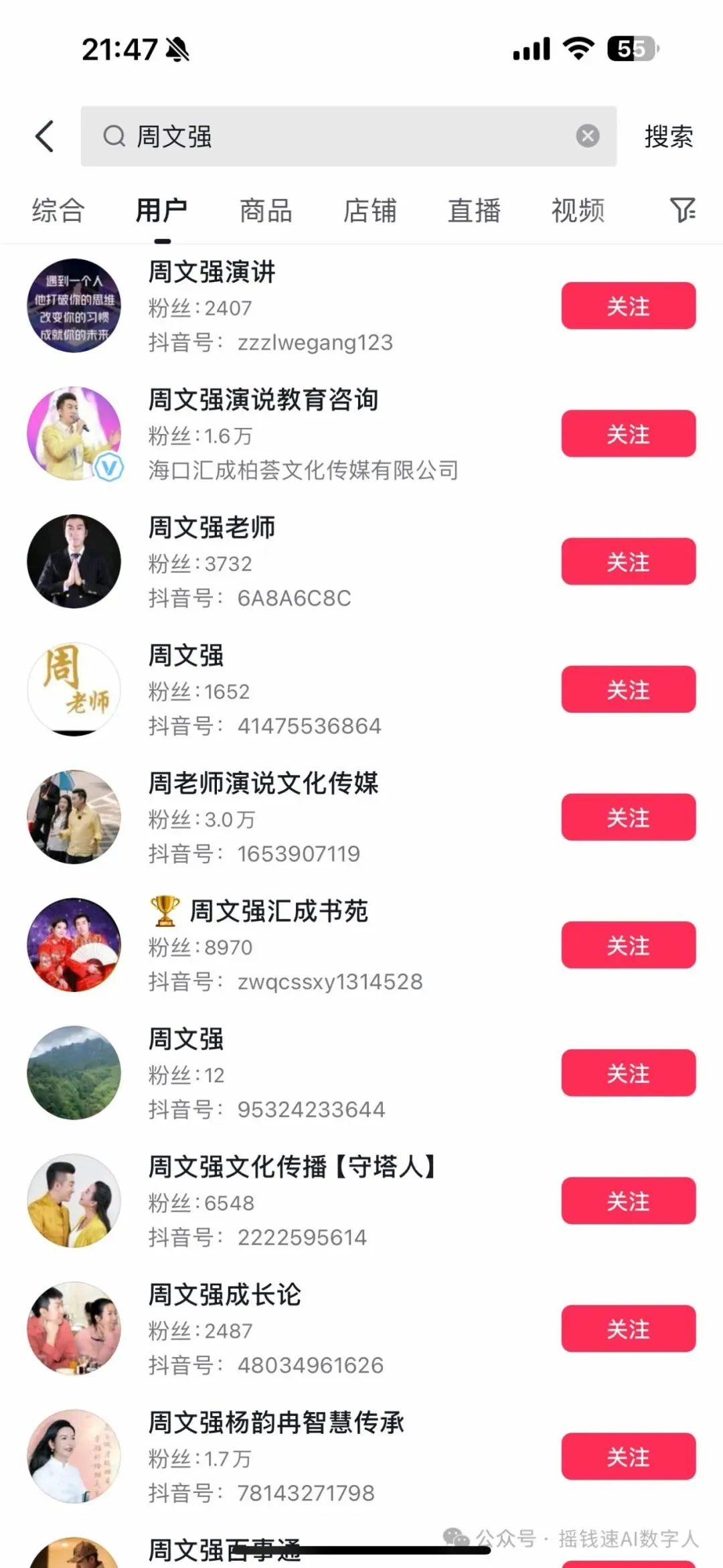Switch to the 商品 tab
The height and width of the screenshot is (1568, 723).
[266, 210]
